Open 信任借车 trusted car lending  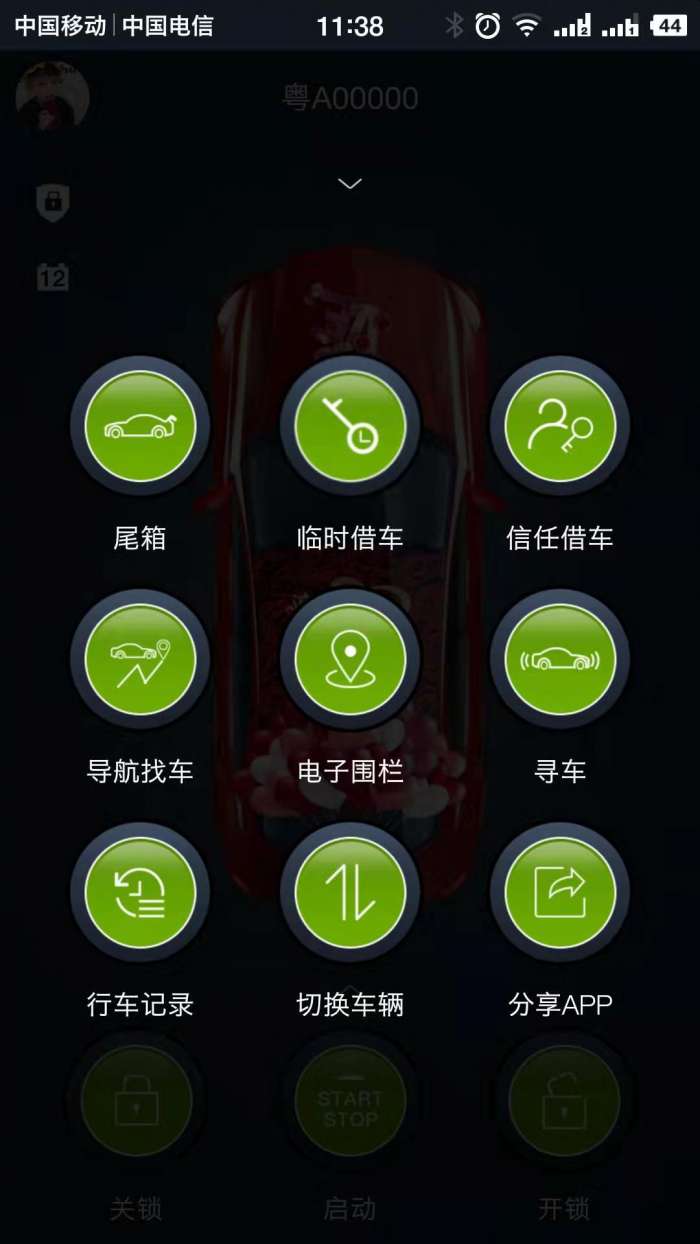point(560,426)
